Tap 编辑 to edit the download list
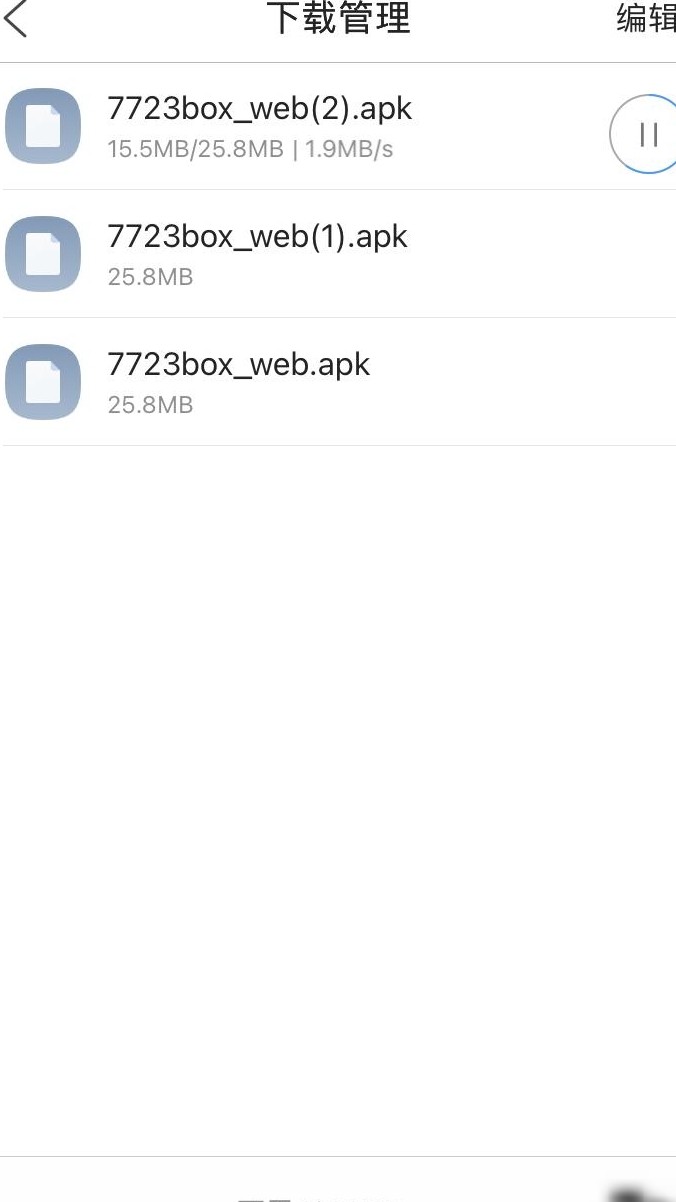 point(646,18)
